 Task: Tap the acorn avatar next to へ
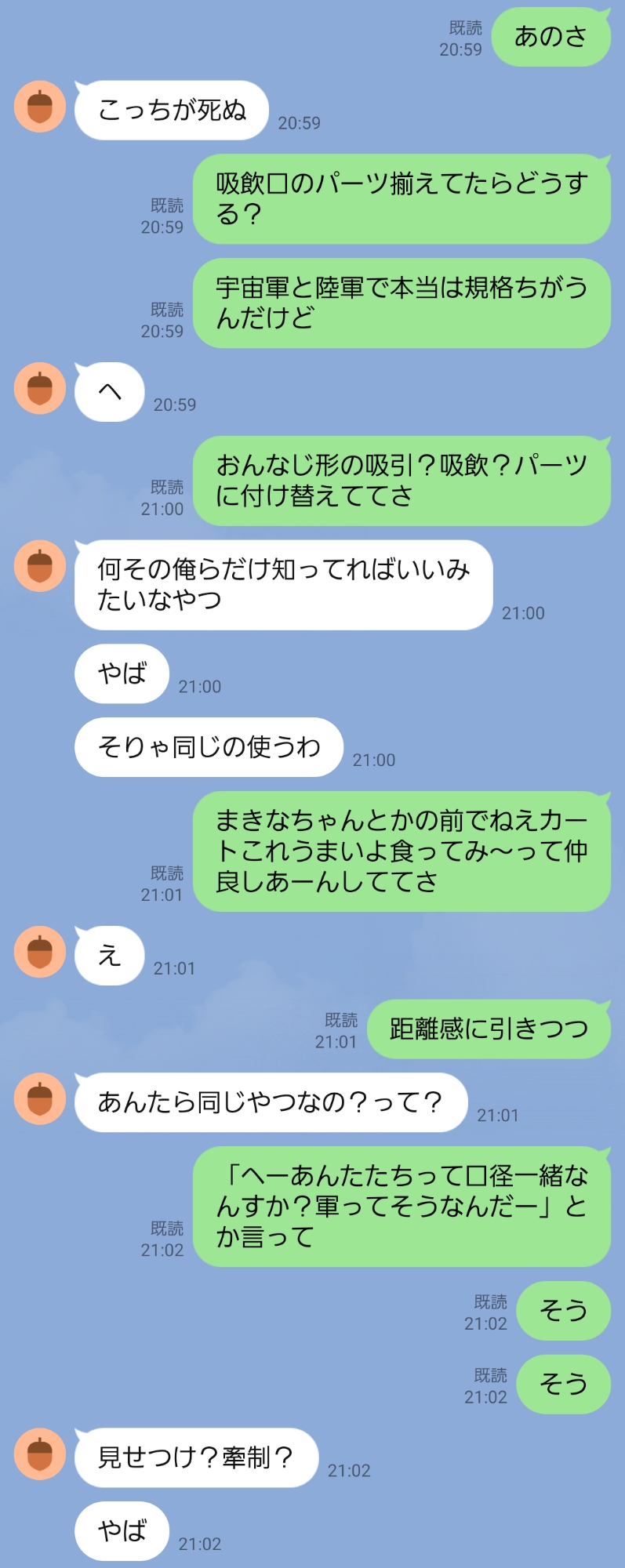click(40, 388)
